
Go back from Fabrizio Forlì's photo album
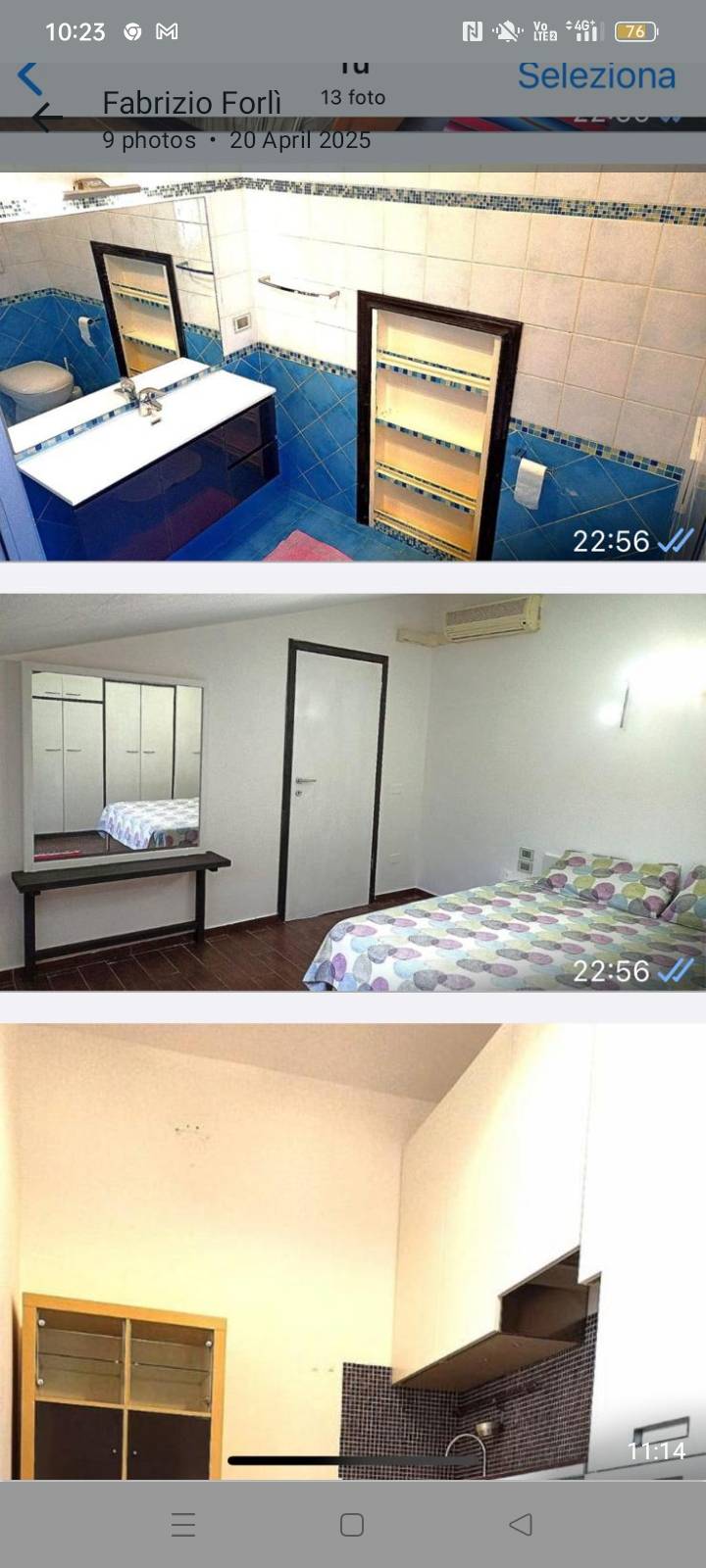pyautogui.click(x=45, y=119)
